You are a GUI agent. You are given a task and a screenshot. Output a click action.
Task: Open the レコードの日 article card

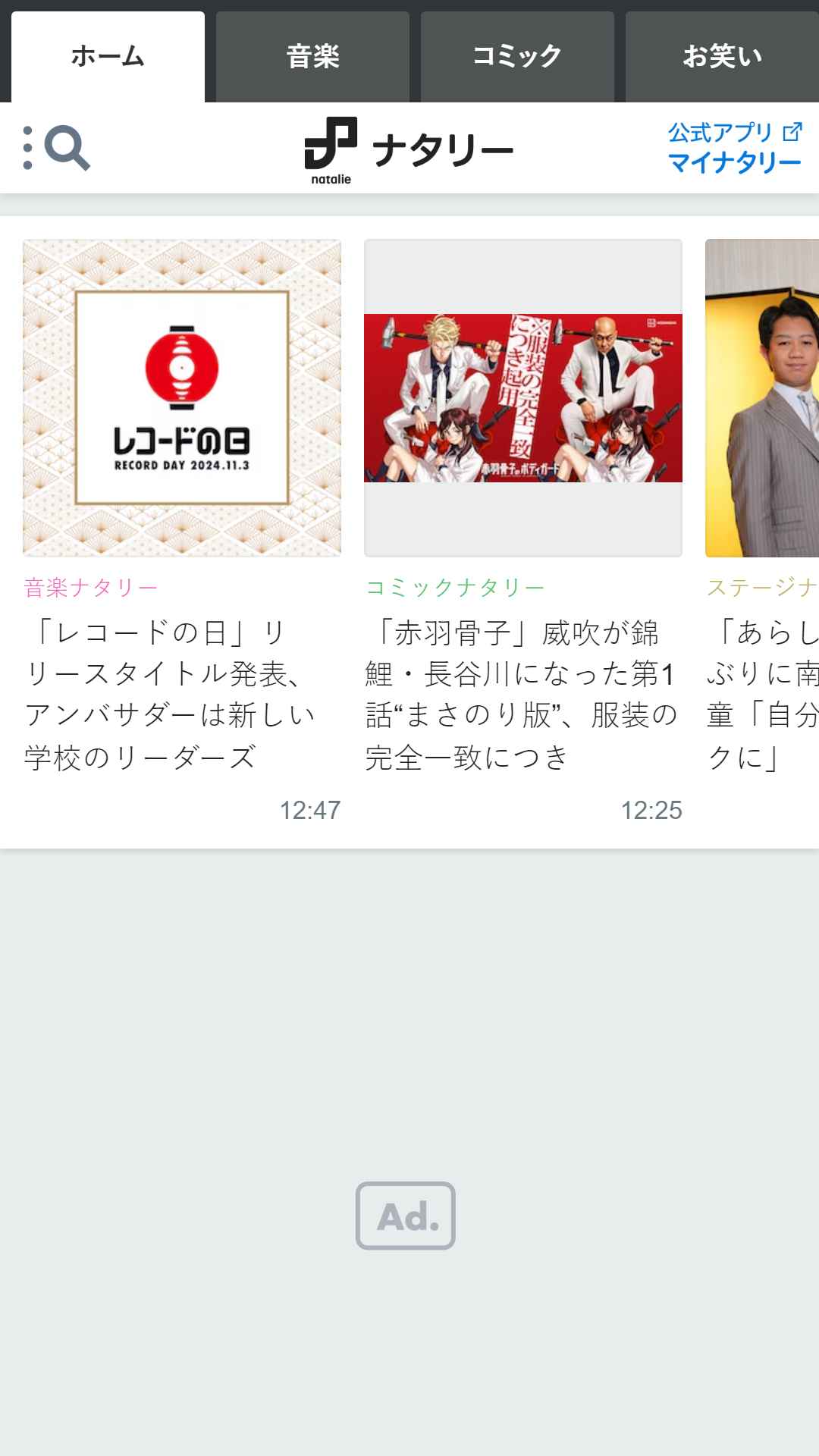182,531
